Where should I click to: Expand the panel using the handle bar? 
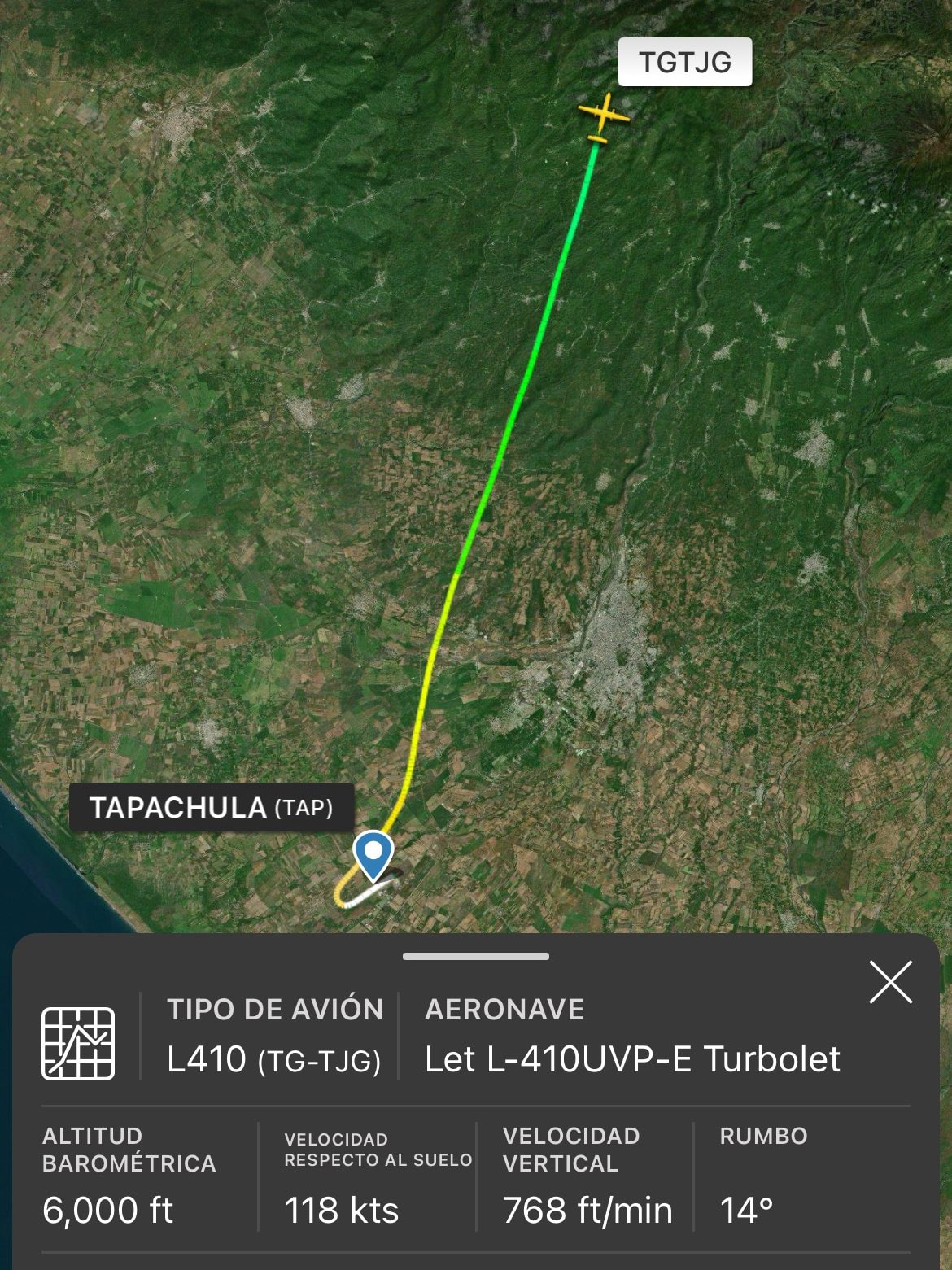pos(475,957)
